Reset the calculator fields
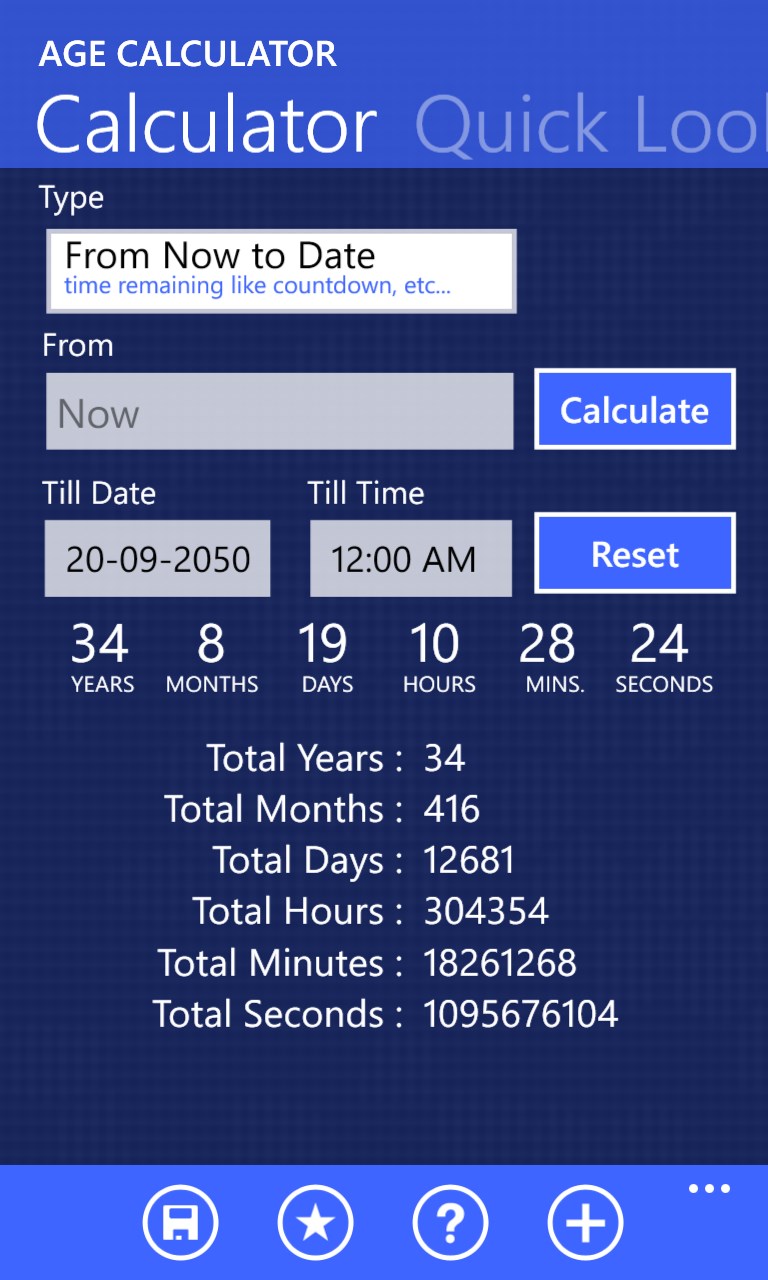The height and width of the screenshot is (1280, 768). [x=635, y=554]
